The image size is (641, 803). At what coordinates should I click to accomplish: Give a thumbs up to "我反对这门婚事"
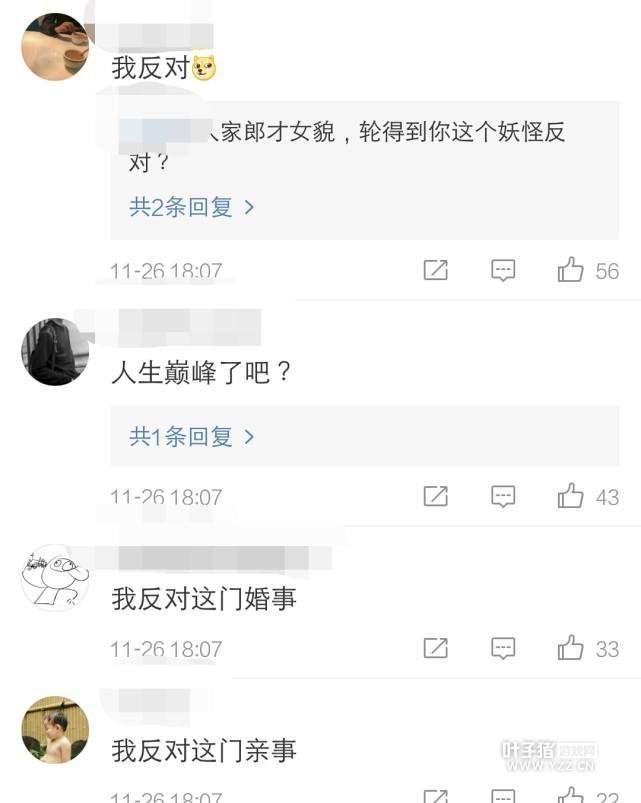pyautogui.click(x=571, y=648)
